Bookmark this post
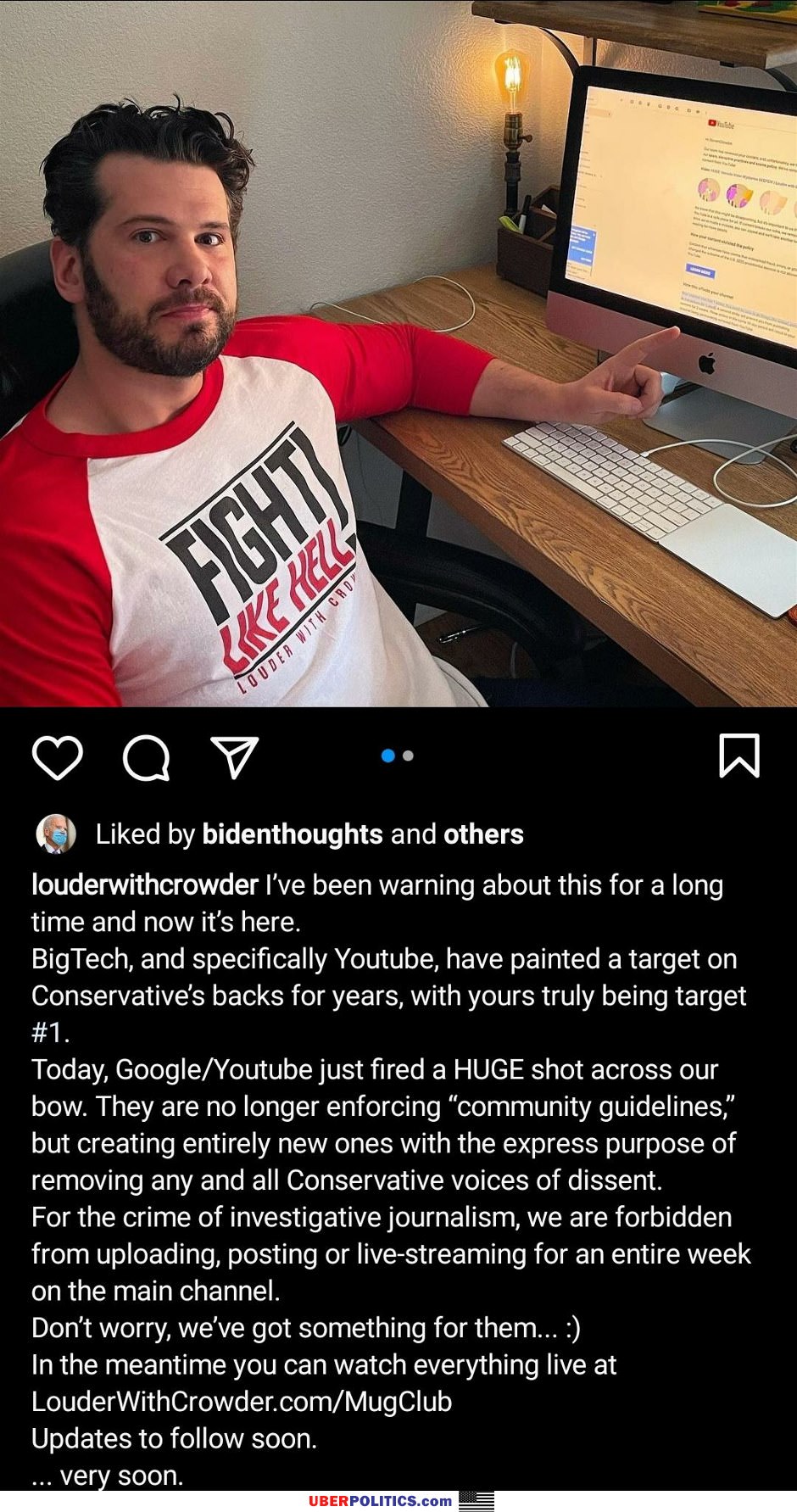The height and width of the screenshot is (1512, 797). tap(738, 756)
